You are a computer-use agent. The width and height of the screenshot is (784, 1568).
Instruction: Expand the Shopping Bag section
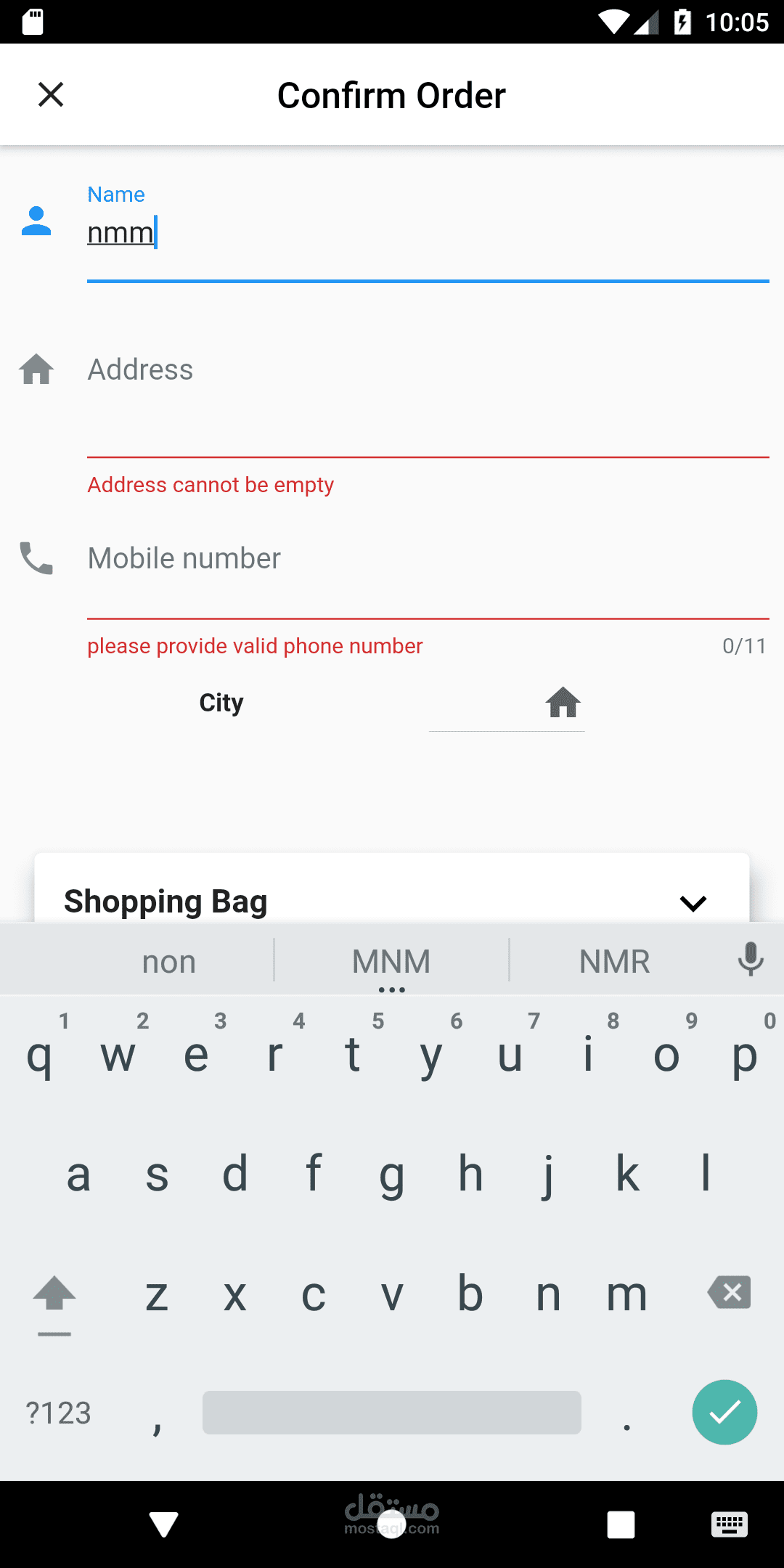(x=693, y=902)
